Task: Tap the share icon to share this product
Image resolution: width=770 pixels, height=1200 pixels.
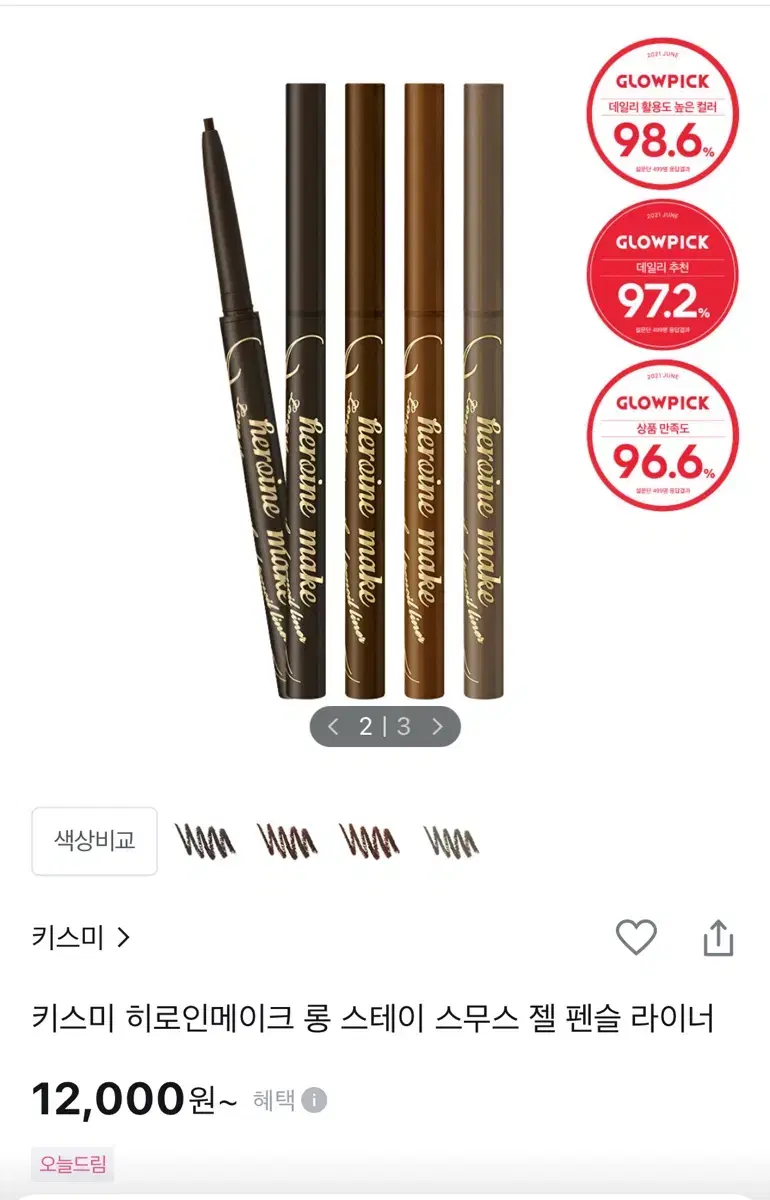Action: [x=716, y=939]
